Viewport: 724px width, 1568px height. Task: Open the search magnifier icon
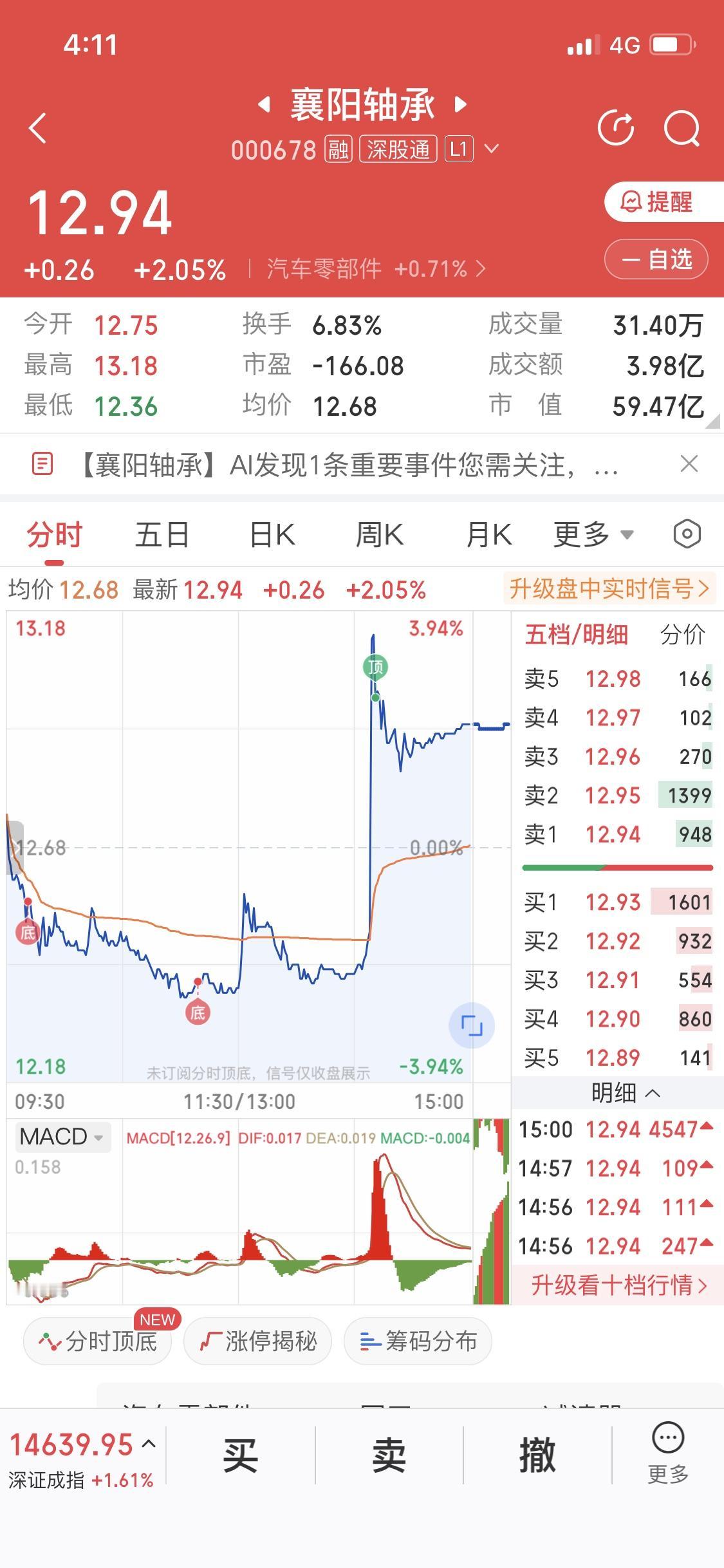coord(682,127)
